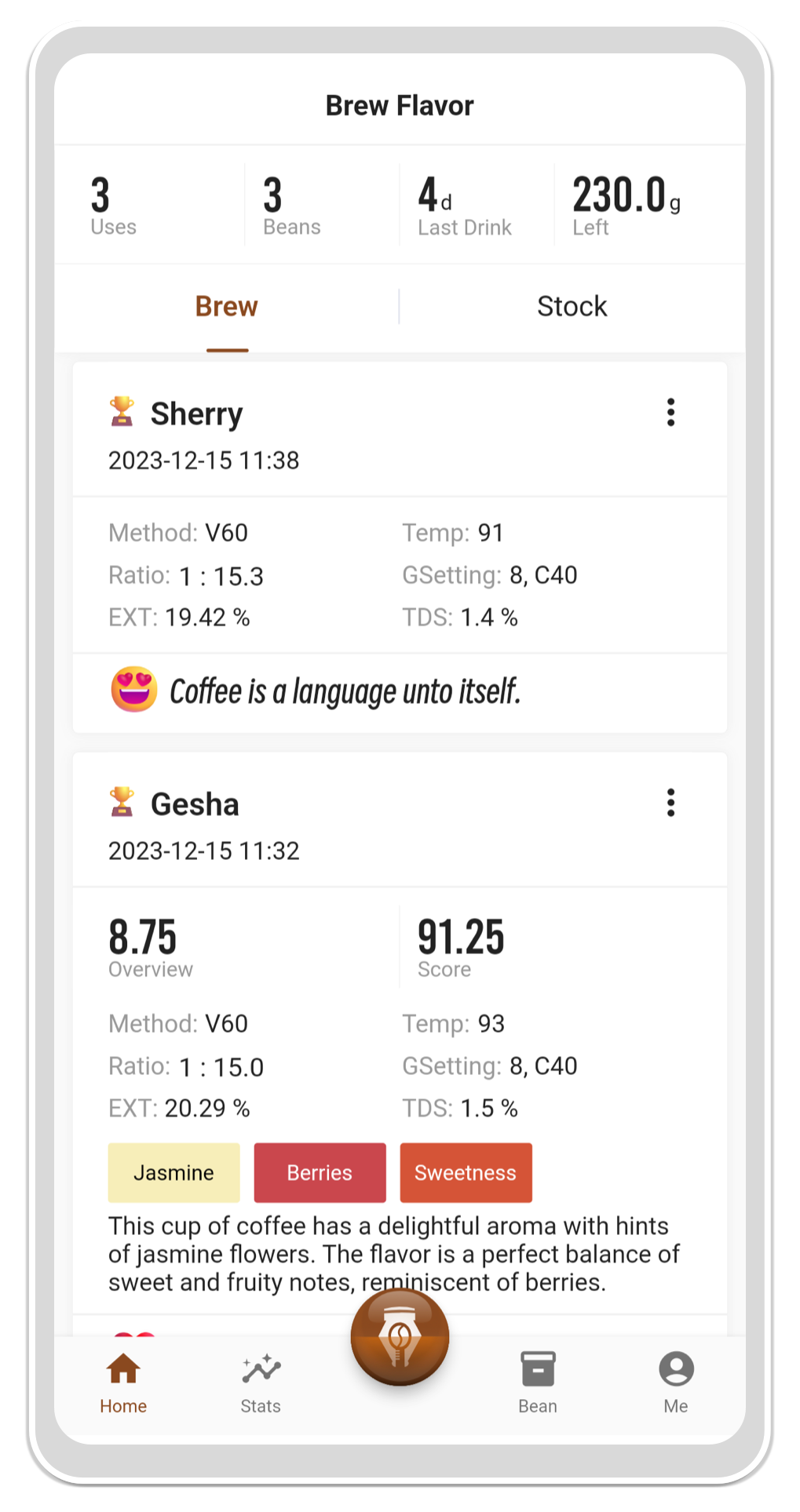Switch to the Bean tab
Image resolution: width=800 pixels, height=1512 pixels.
click(538, 1383)
